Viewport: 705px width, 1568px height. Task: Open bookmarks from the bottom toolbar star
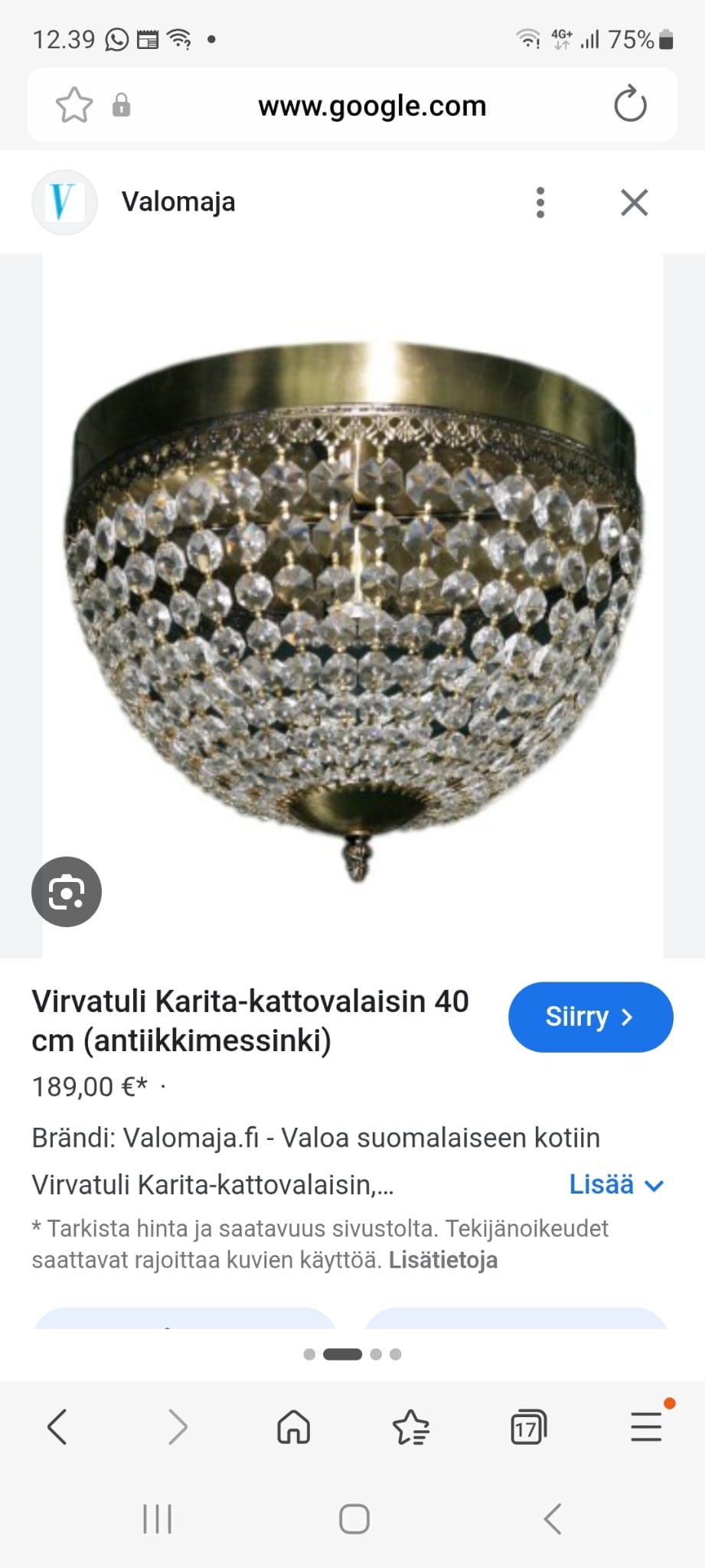tap(411, 1426)
